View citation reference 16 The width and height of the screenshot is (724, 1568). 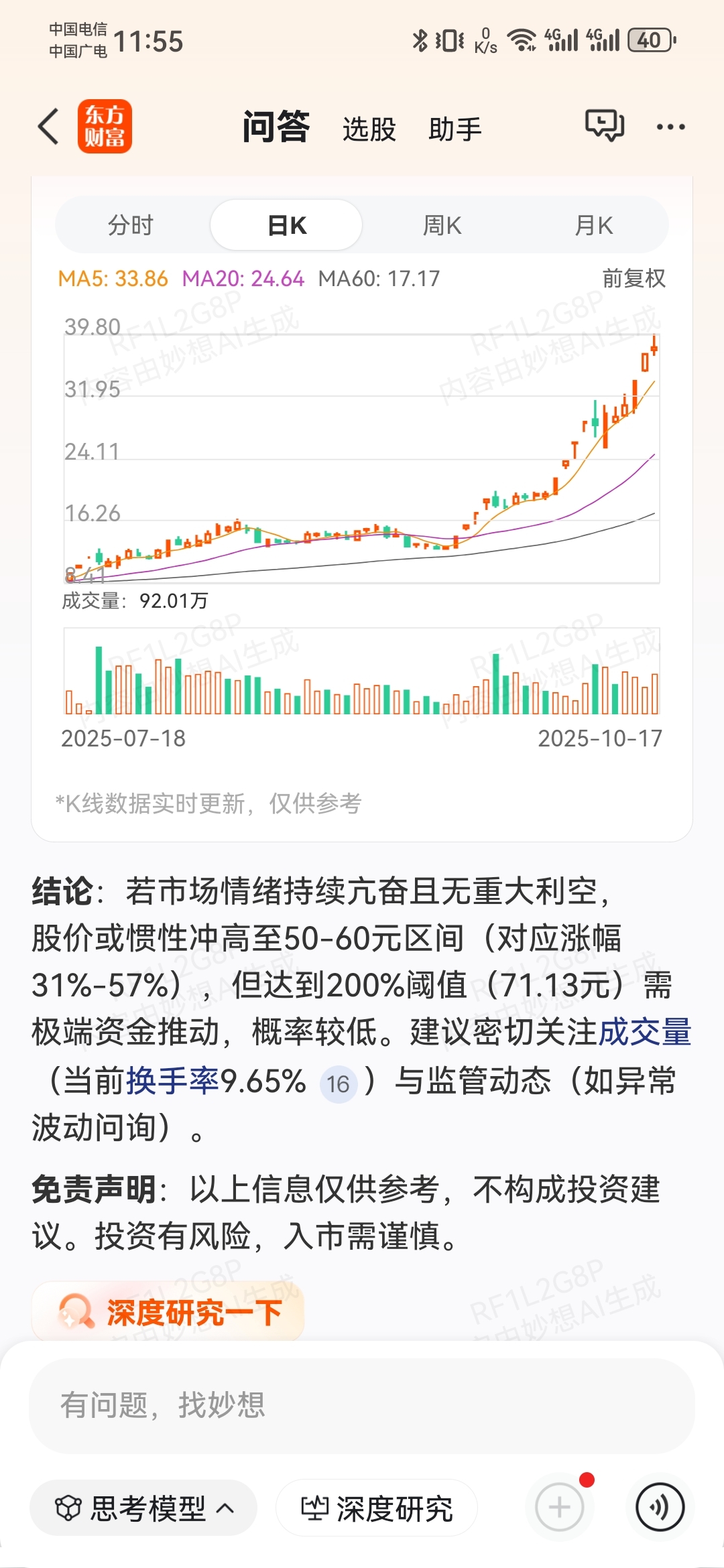(338, 1084)
